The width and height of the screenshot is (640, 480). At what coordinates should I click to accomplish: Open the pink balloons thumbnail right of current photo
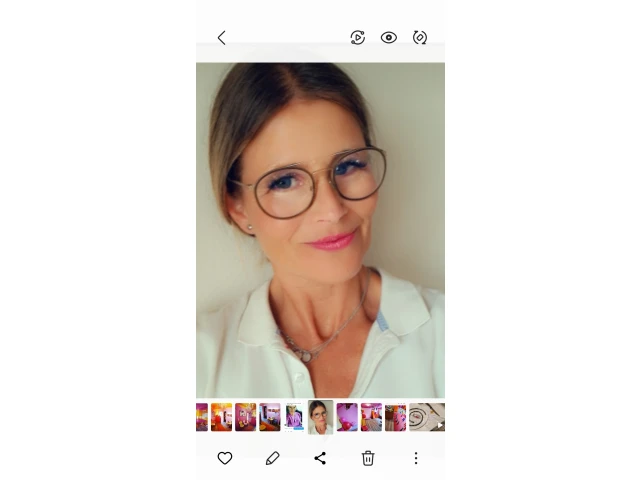(347, 417)
